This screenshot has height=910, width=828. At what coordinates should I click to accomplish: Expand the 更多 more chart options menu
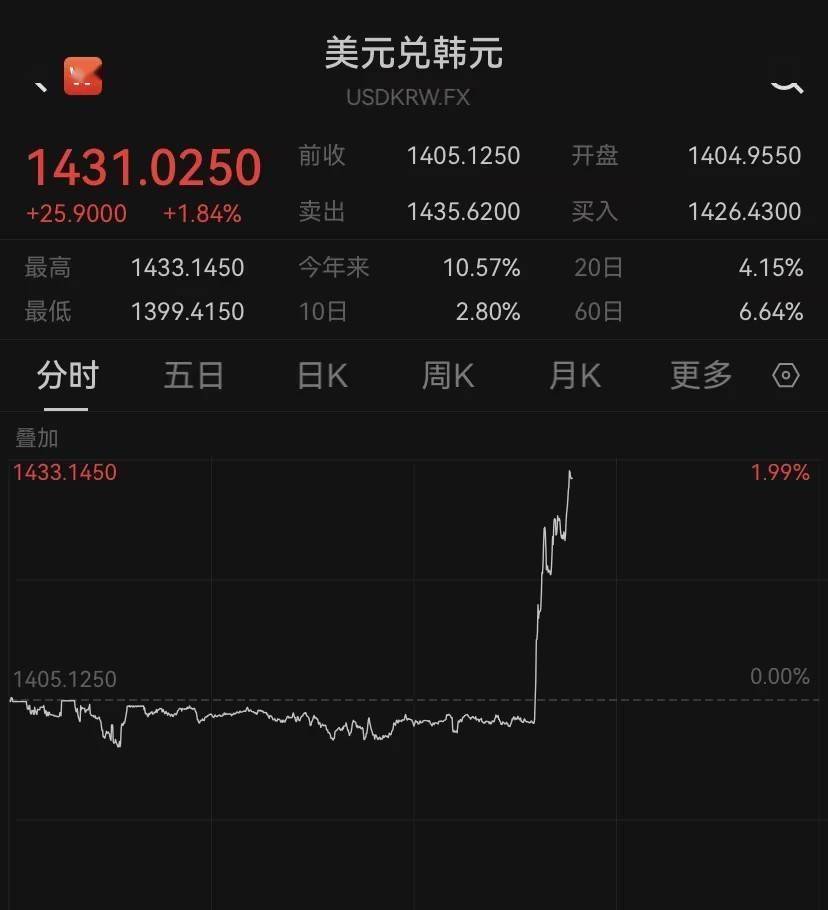(x=699, y=375)
